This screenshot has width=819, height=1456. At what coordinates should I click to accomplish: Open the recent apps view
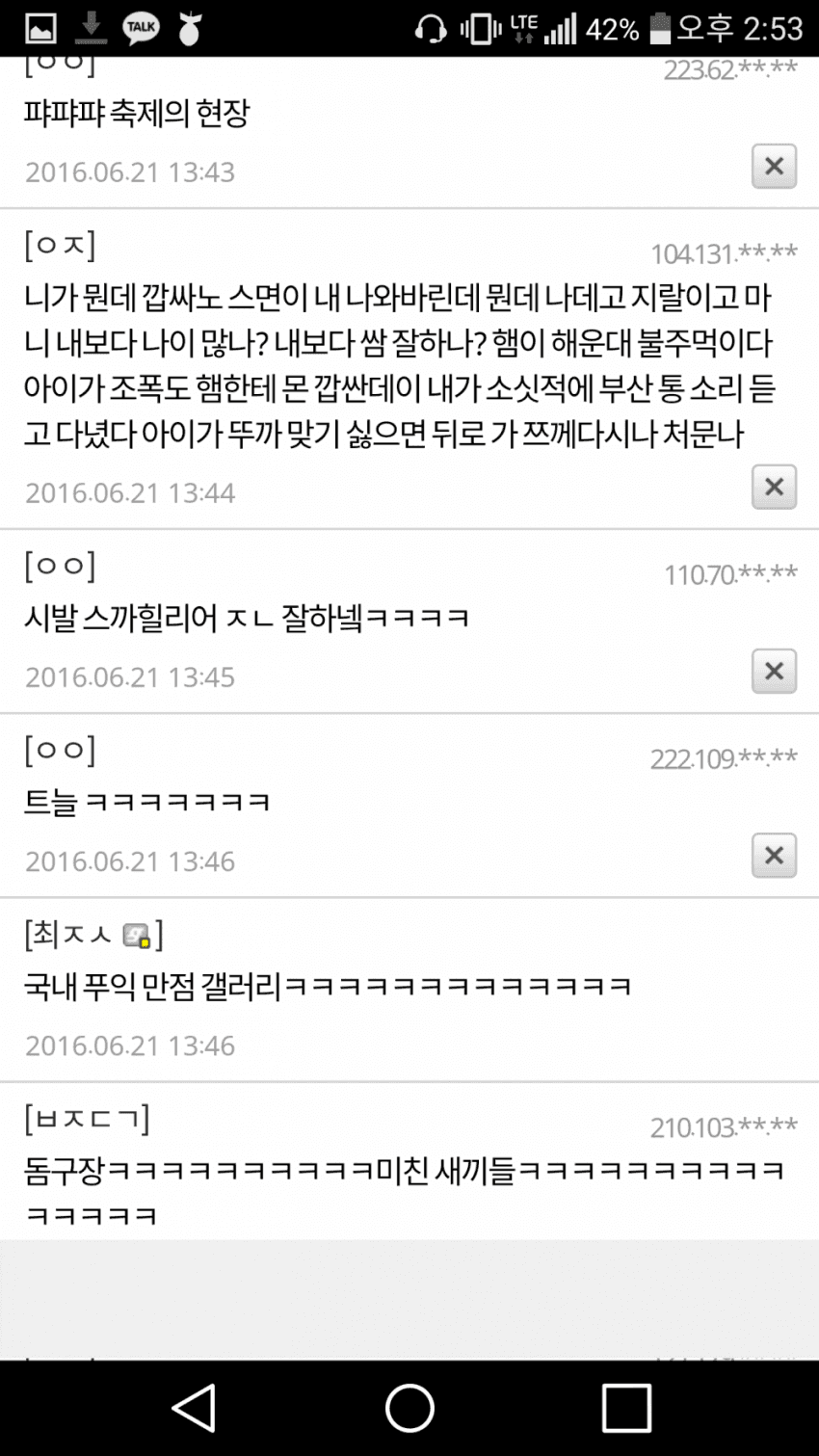click(626, 1409)
